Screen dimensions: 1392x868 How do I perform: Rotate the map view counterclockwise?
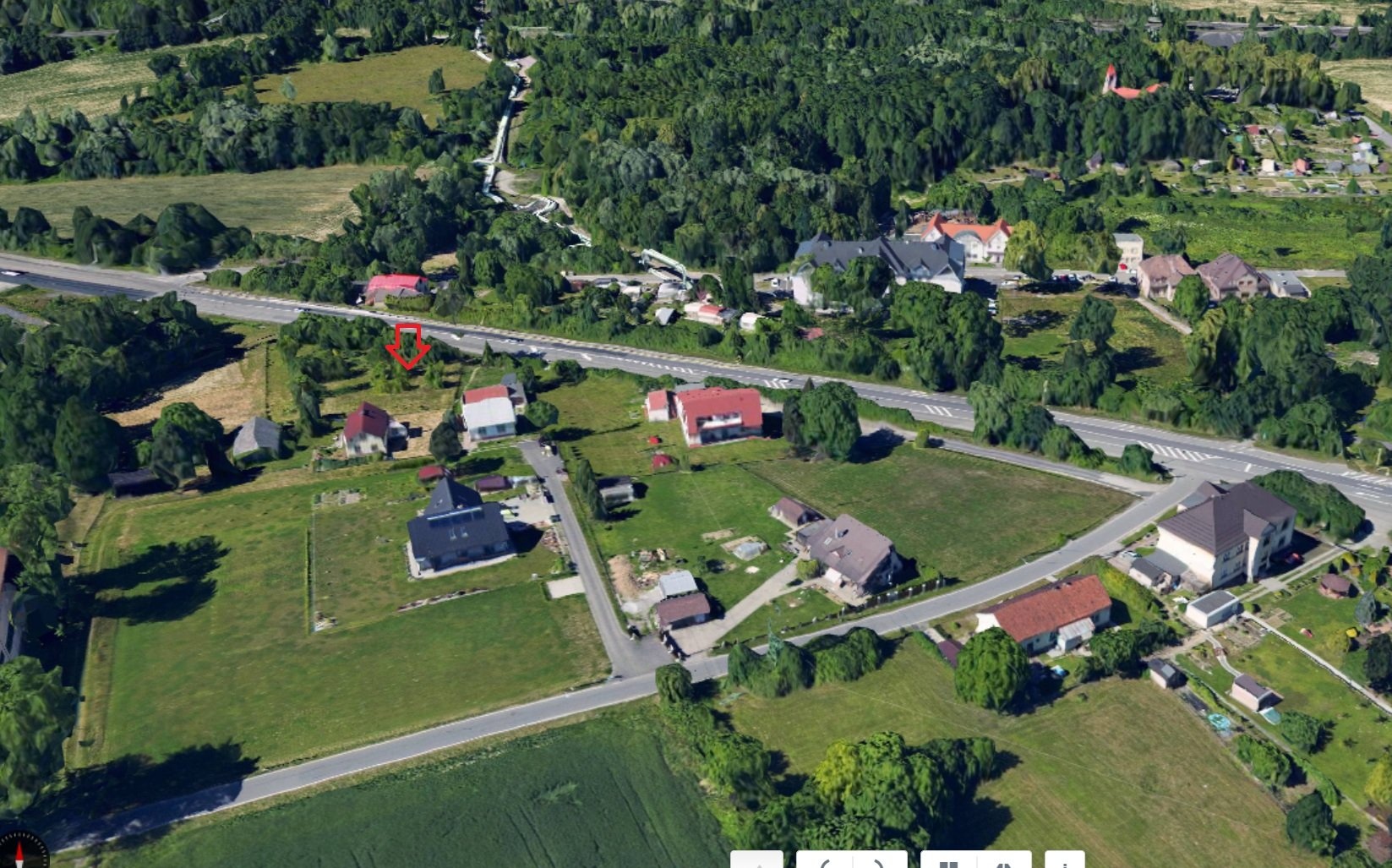(824, 863)
